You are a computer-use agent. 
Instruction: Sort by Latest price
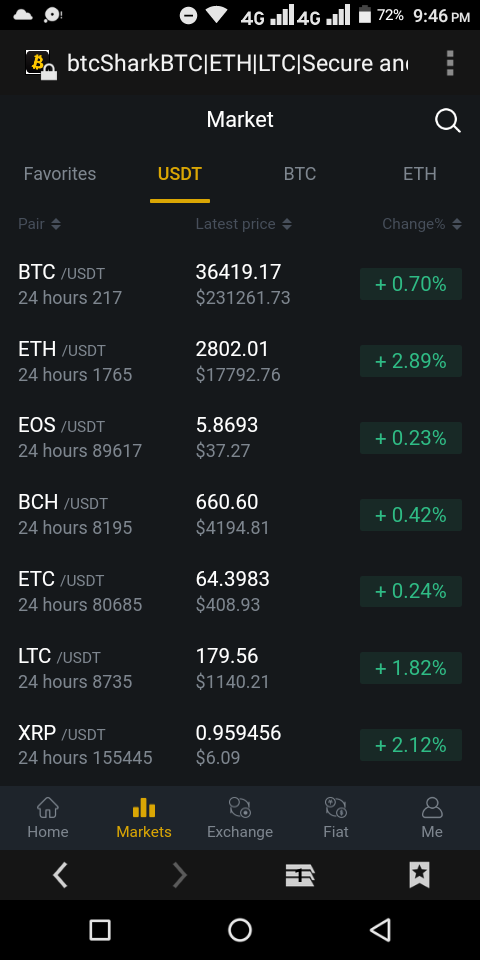pyautogui.click(x=244, y=224)
